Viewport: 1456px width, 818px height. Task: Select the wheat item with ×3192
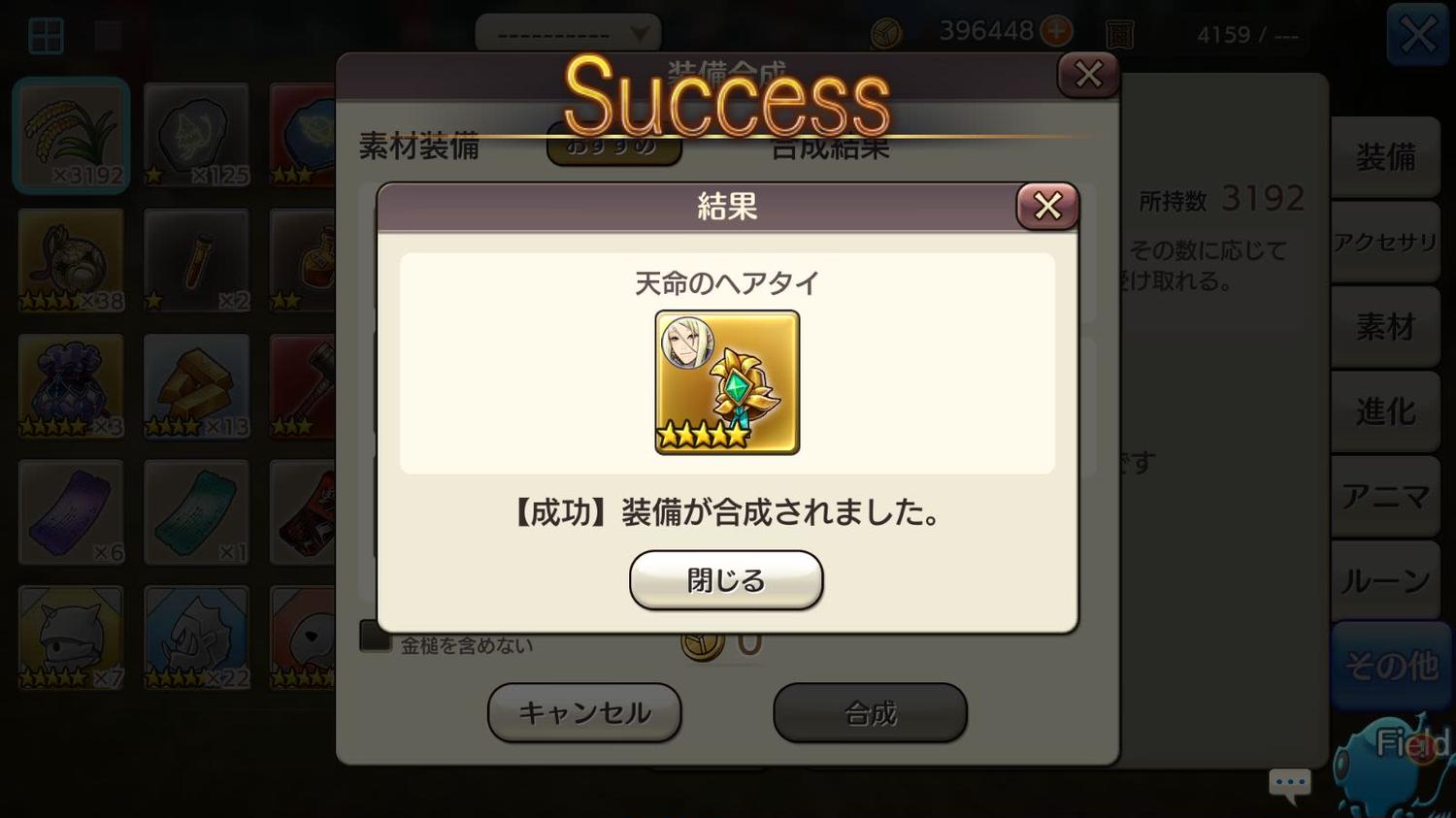[71, 136]
